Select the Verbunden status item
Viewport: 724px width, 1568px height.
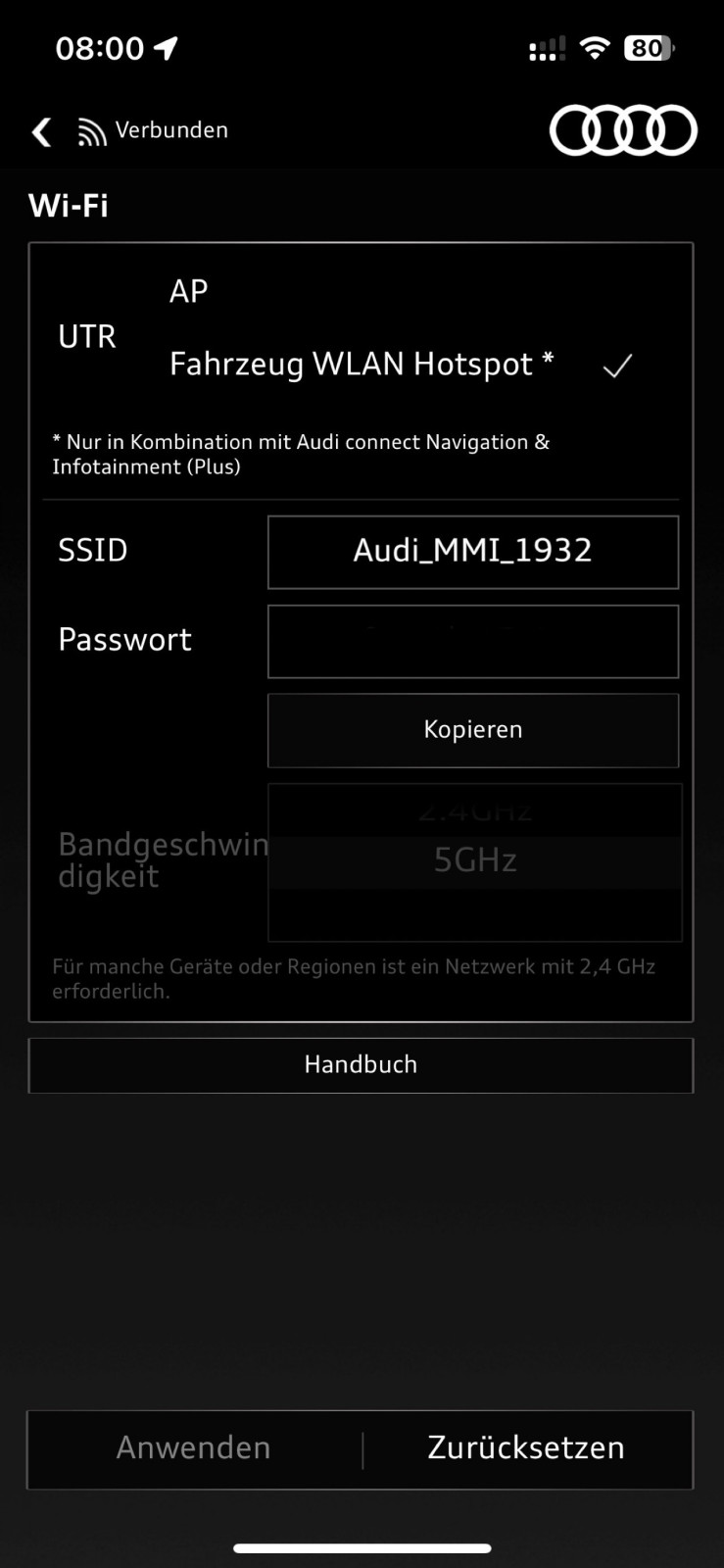pos(171,128)
